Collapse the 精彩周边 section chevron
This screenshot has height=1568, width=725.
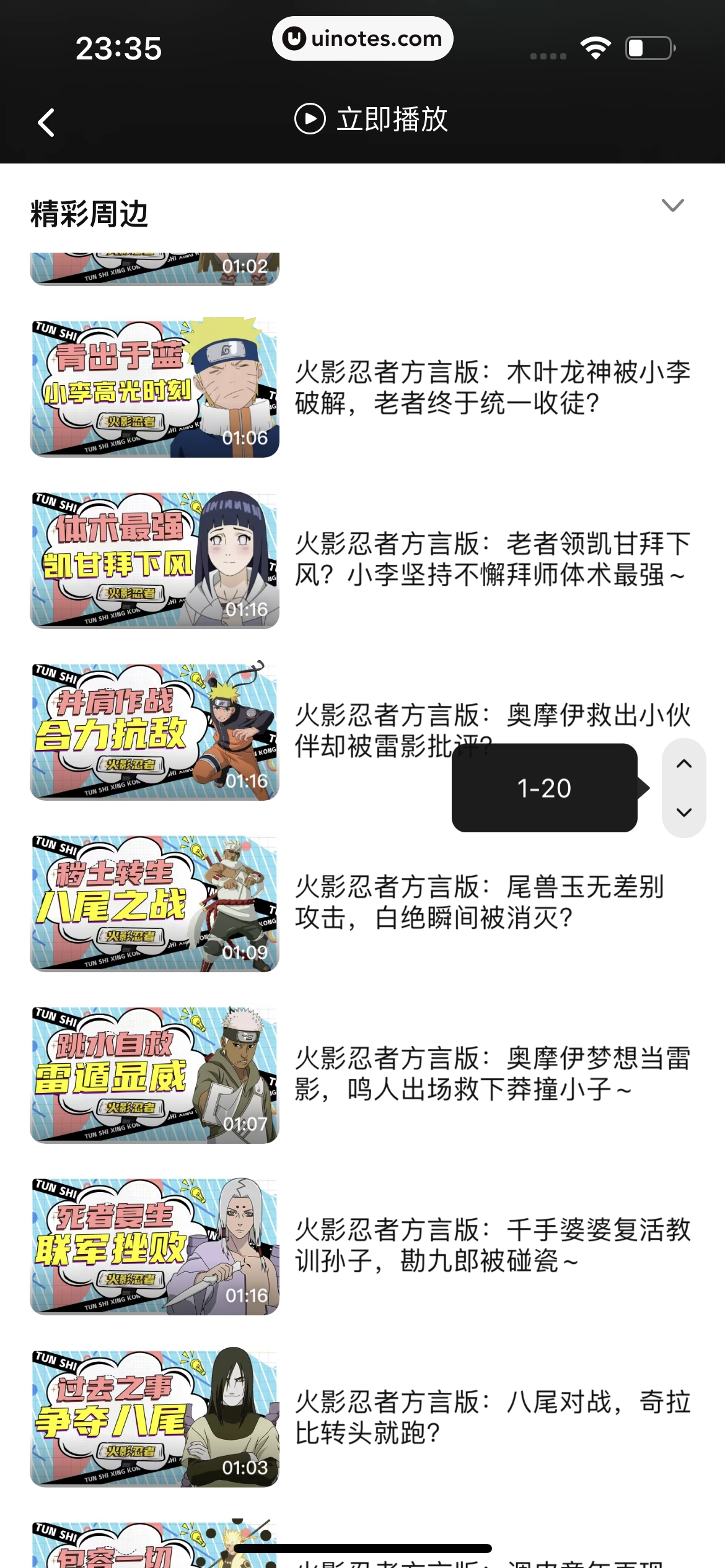coord(672,205)
